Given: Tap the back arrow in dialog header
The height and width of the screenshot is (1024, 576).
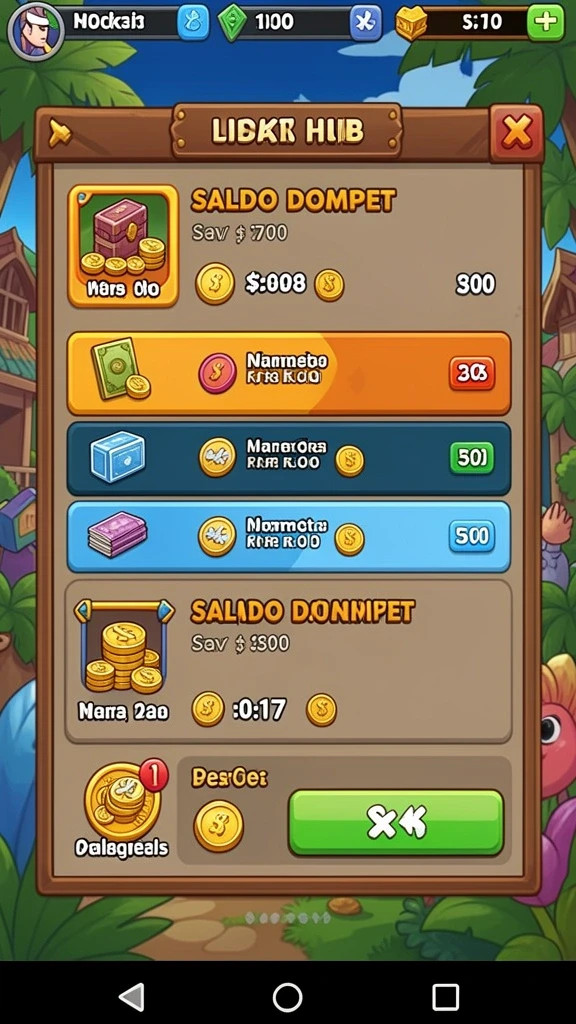Looking at the screenshot, I should point(60,135).
